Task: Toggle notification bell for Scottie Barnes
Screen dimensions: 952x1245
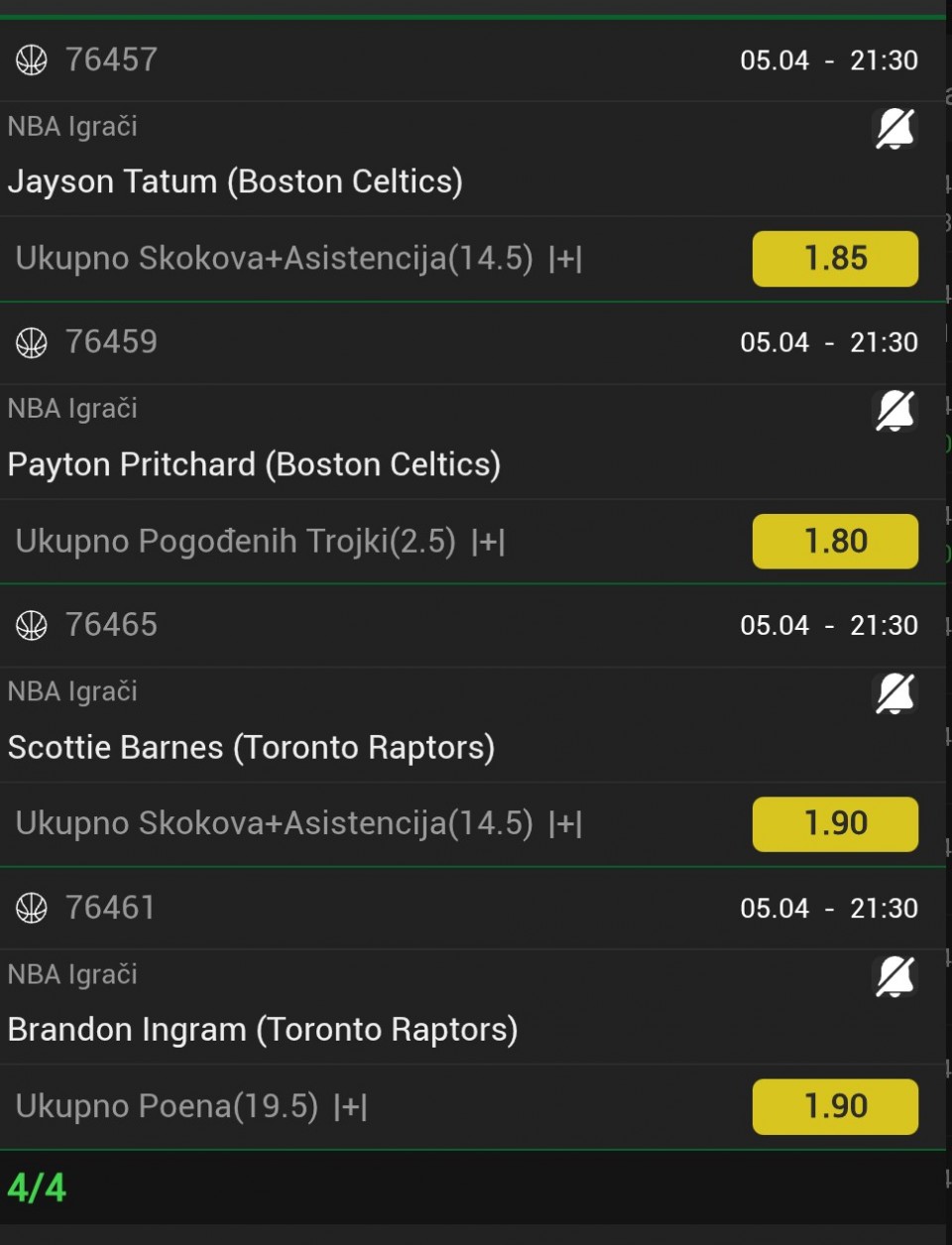Action: click(x=894, y=693)
